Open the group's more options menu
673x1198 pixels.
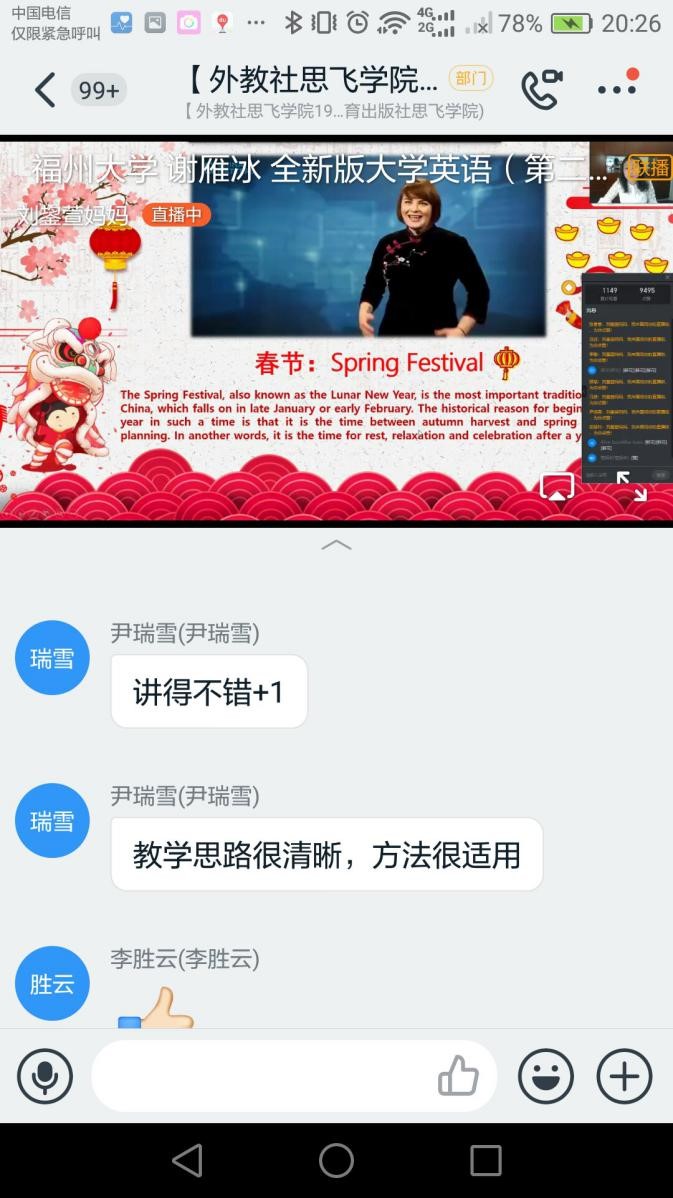(617, 88)
